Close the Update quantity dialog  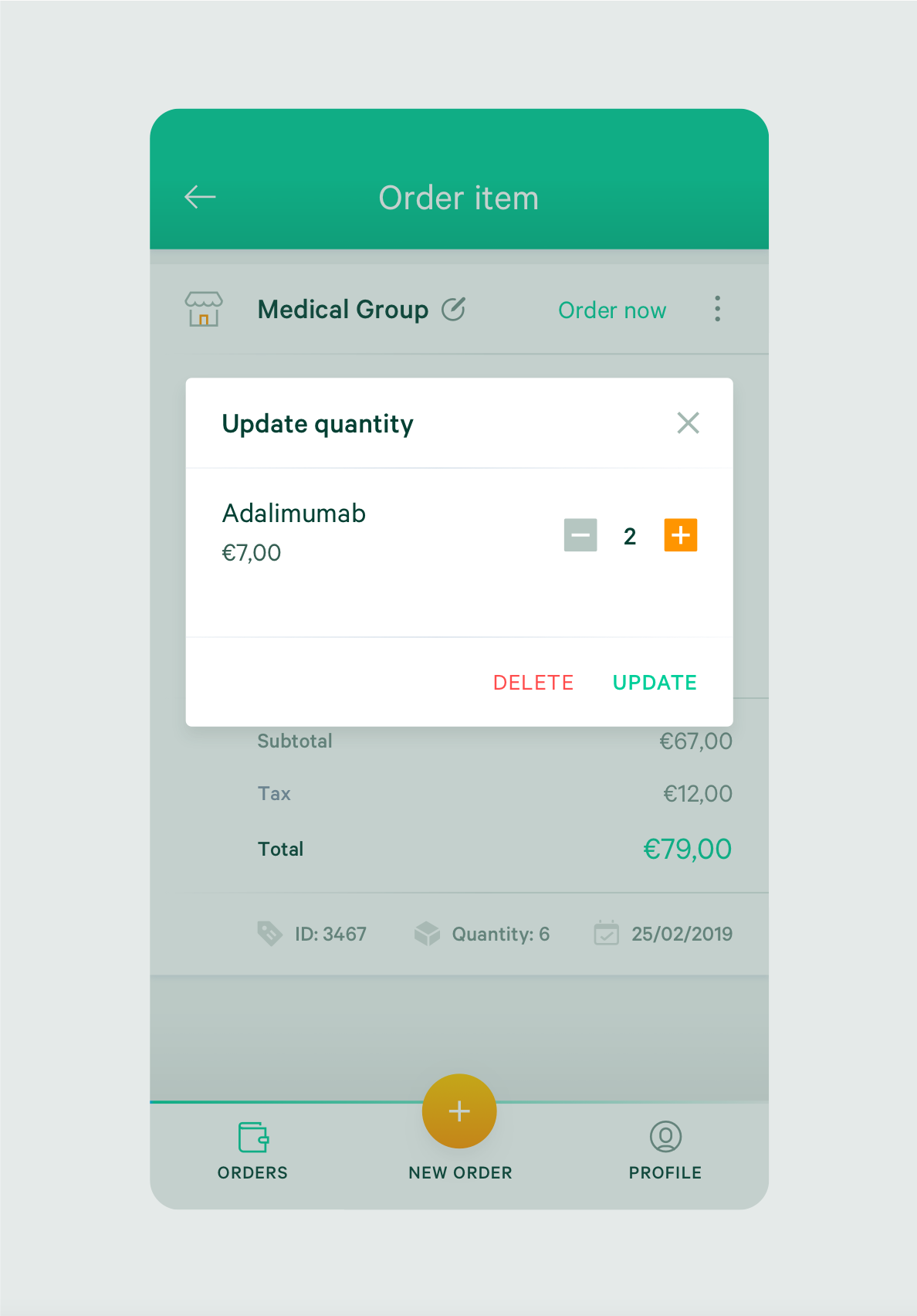pos(688,423)
